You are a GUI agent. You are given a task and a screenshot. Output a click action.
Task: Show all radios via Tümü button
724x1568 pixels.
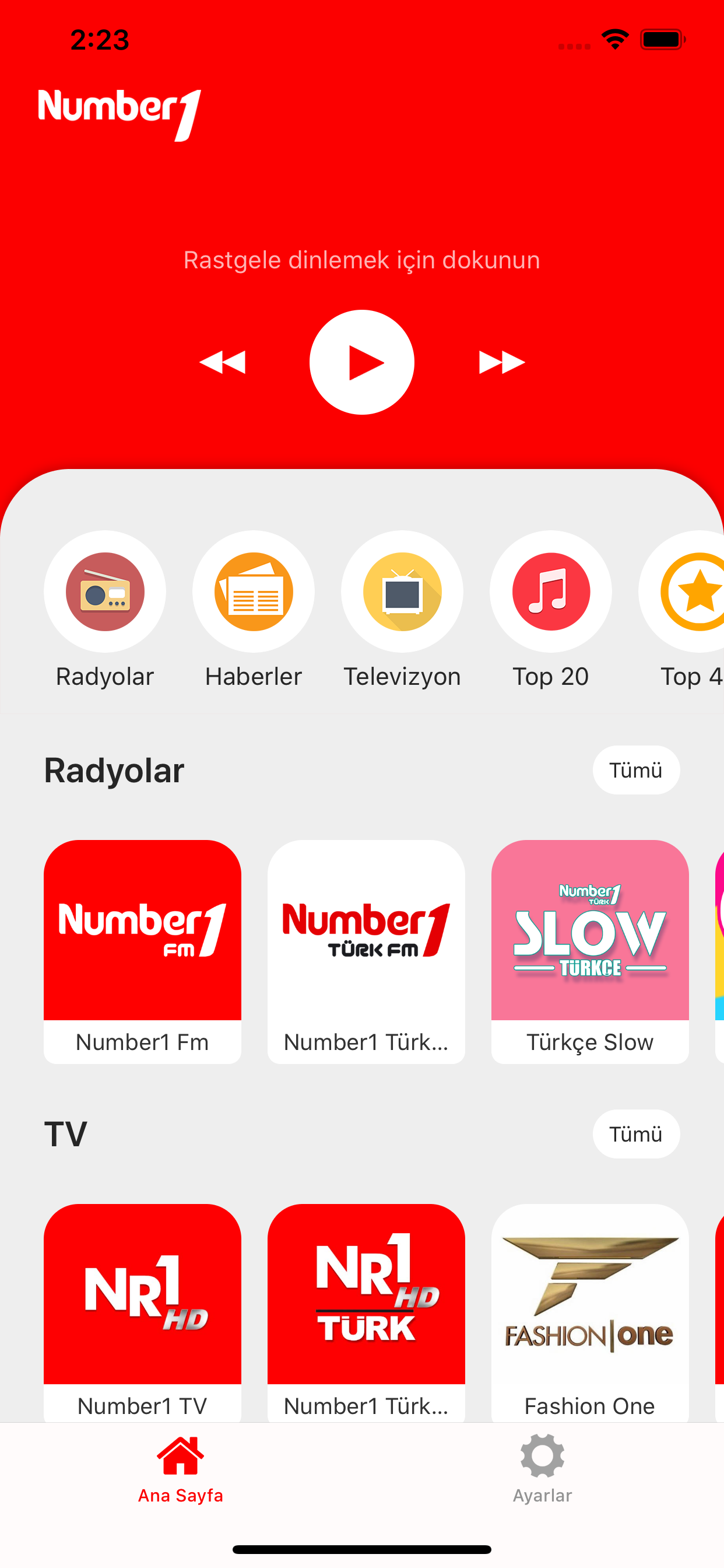(636, 769)
